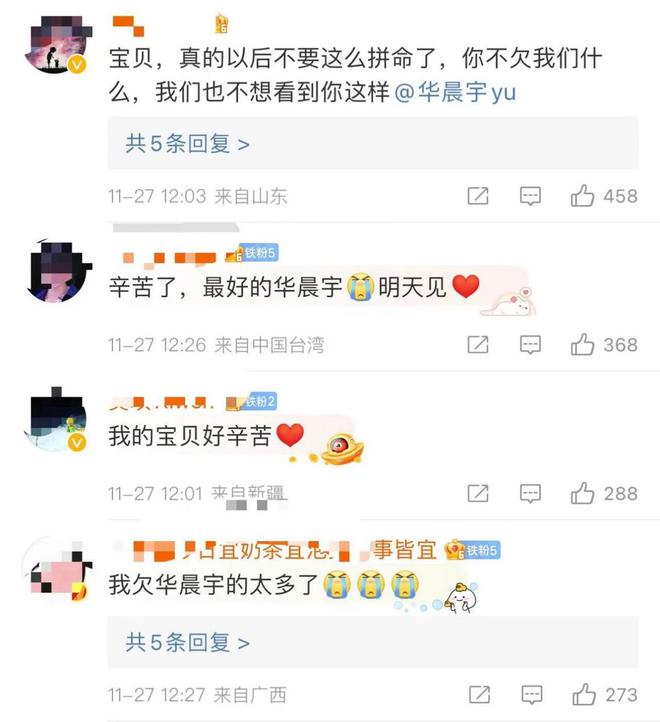Expand 共5条回复 under the 不要这么拼命 comment
The width and height of the screenshot is (660, 722).
(x=187, y=144)
